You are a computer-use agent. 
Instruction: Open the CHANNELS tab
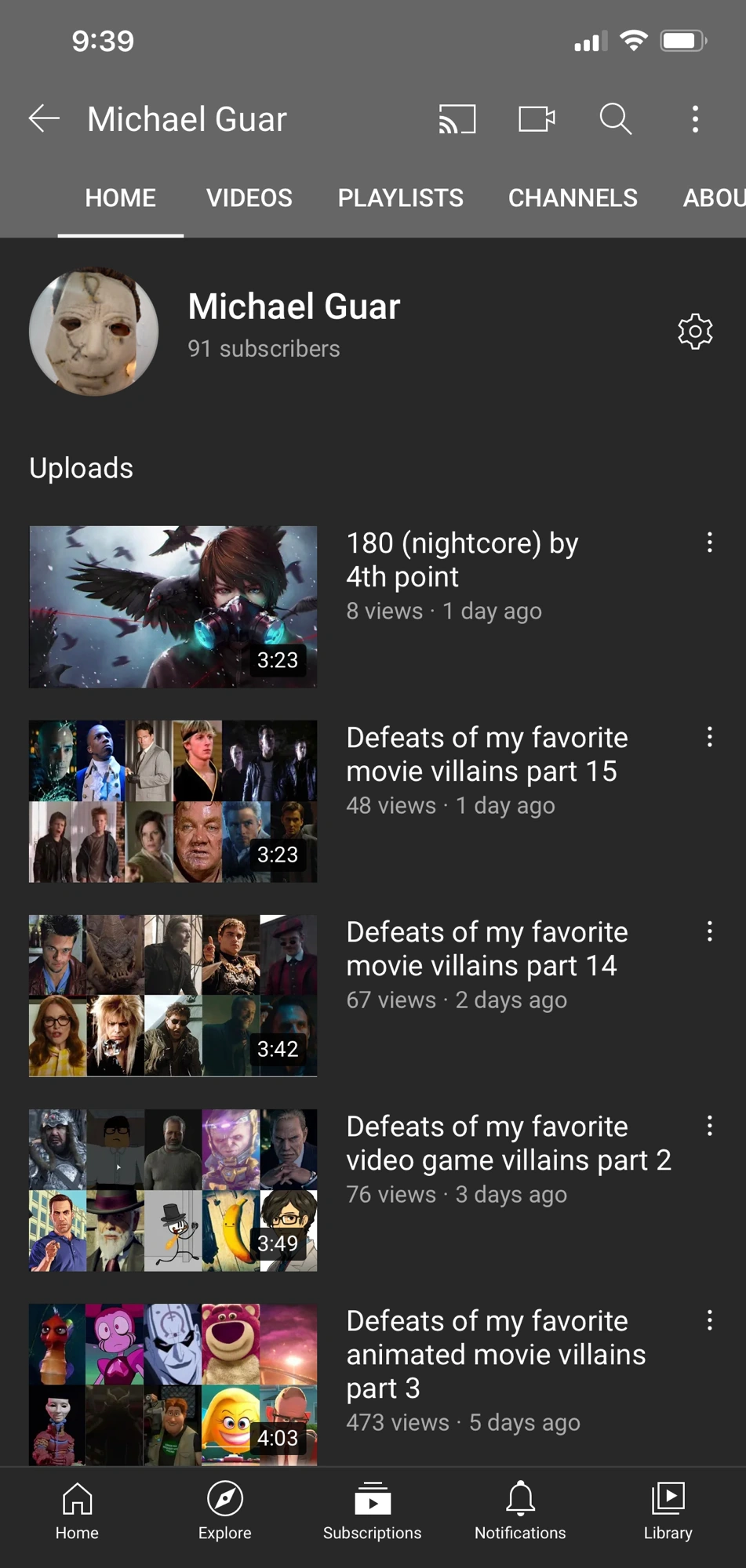[x=573, y=198]
